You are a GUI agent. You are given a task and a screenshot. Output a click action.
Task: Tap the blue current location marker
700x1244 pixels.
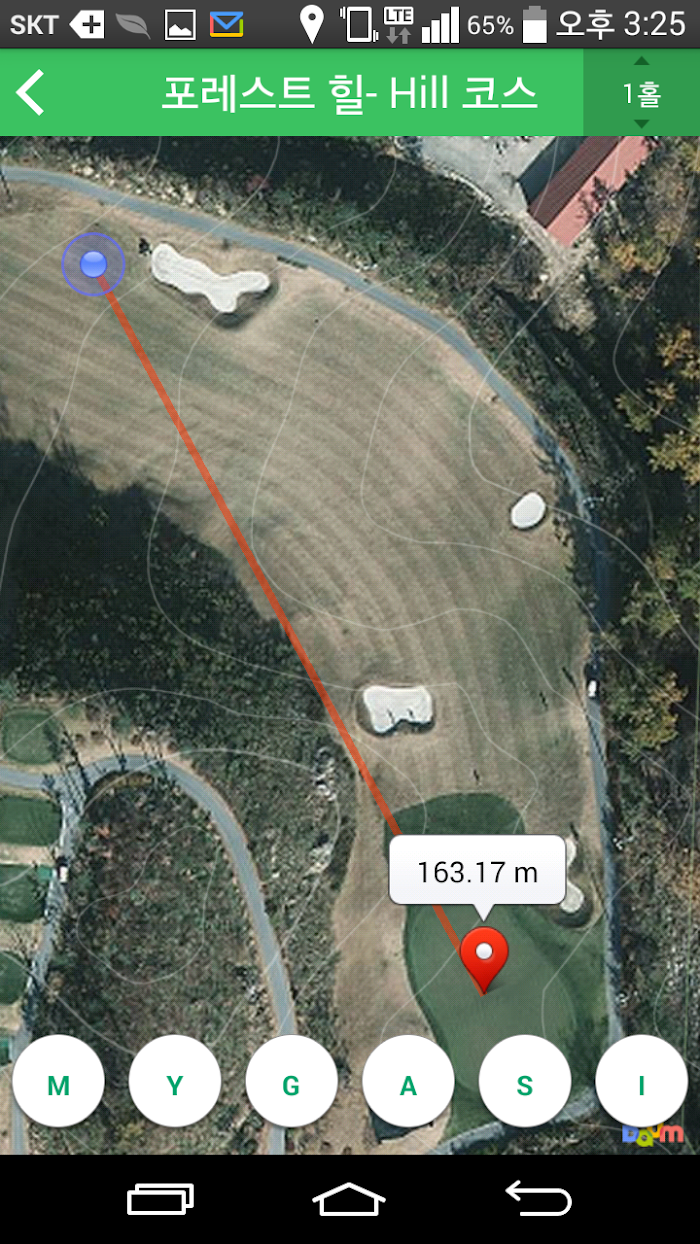tap(93, 265)
